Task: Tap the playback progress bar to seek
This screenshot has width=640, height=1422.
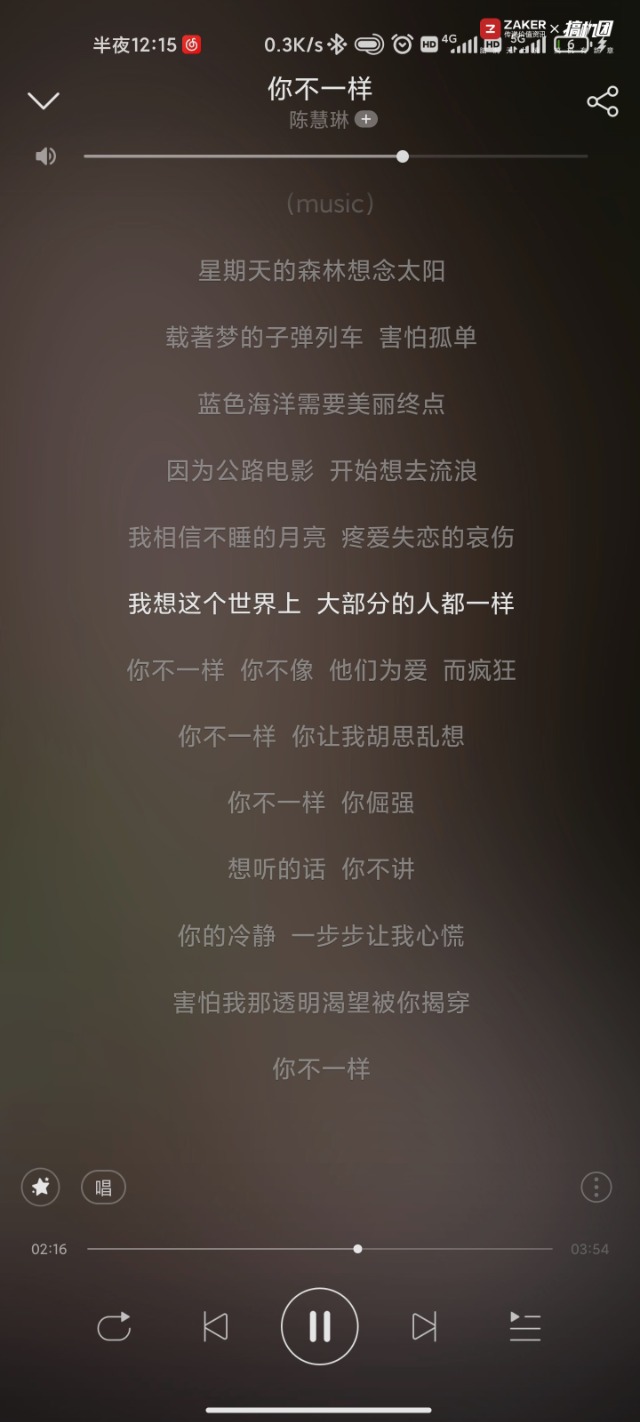Action: 320,1249
